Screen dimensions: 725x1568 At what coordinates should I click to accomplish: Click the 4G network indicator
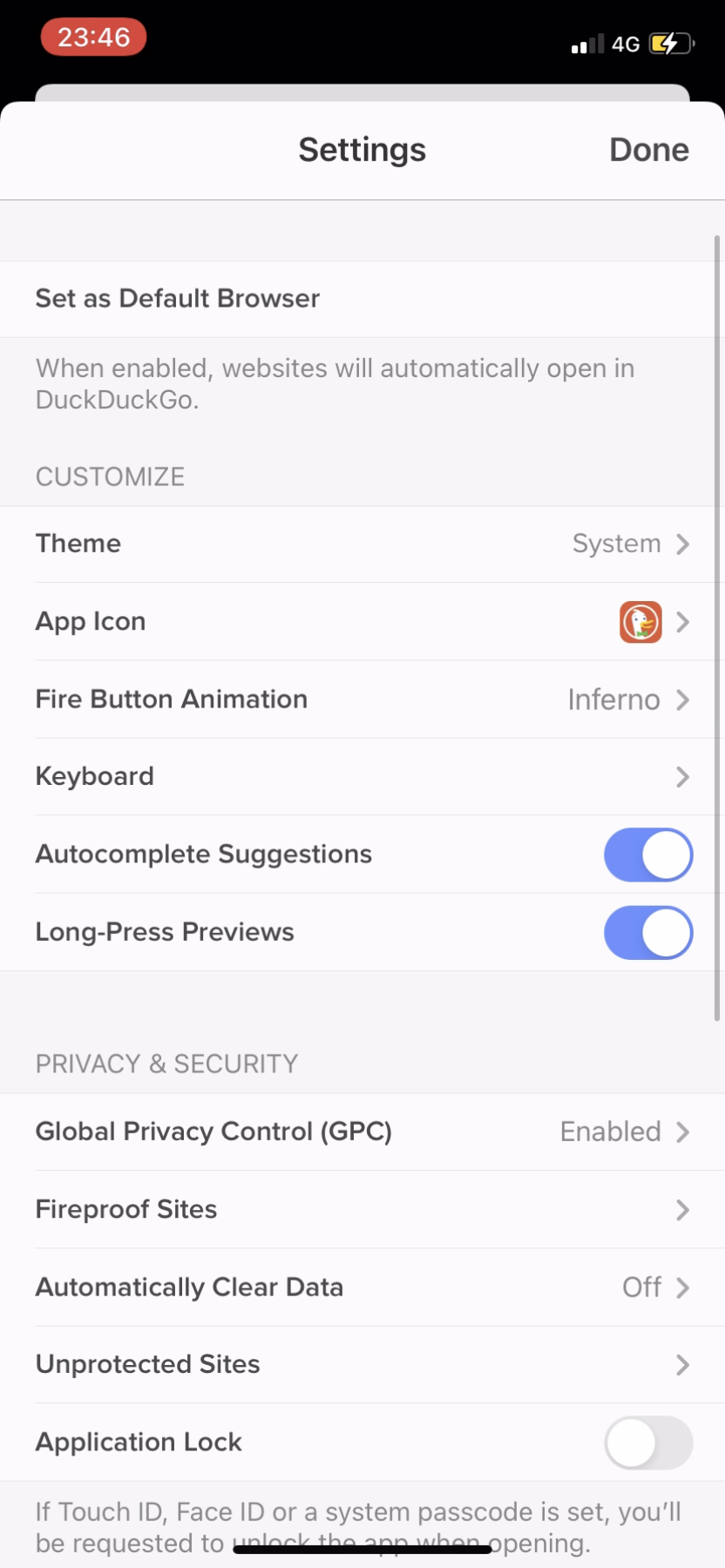(x=626, y=44)
